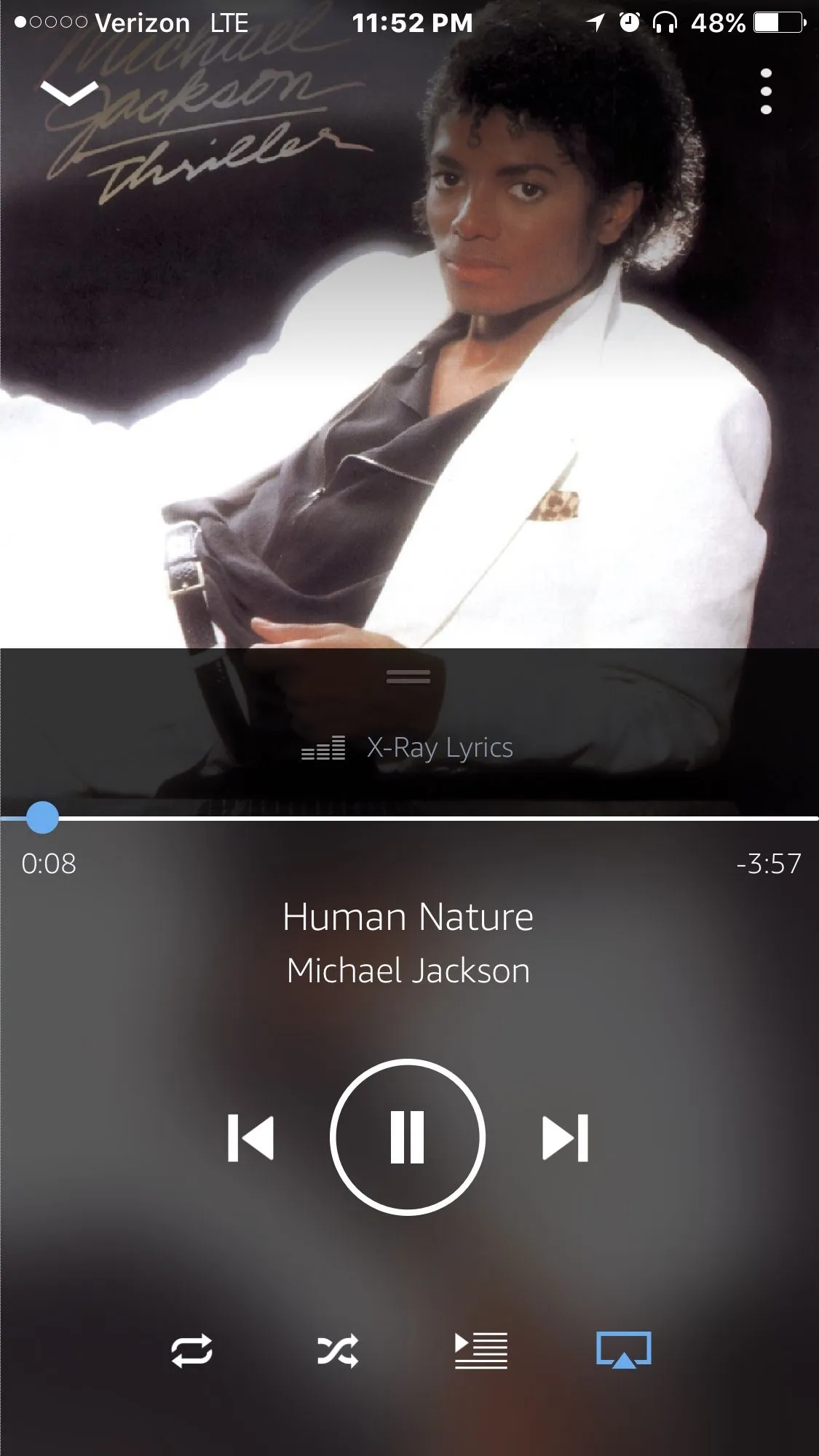Skip to the next track
The width and height of the screenshot is (819, 1456).
[x=565, y=1138]
